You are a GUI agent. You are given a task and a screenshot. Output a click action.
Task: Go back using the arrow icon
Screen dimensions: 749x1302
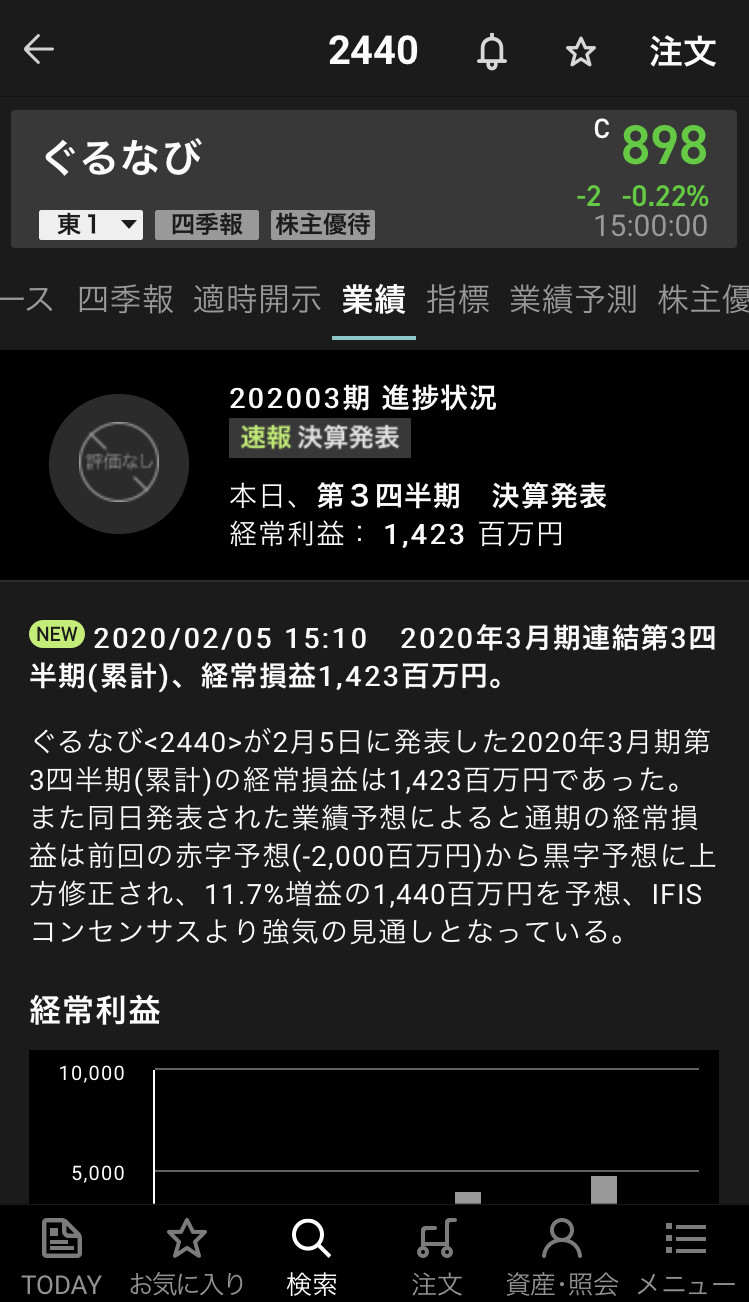39,50
